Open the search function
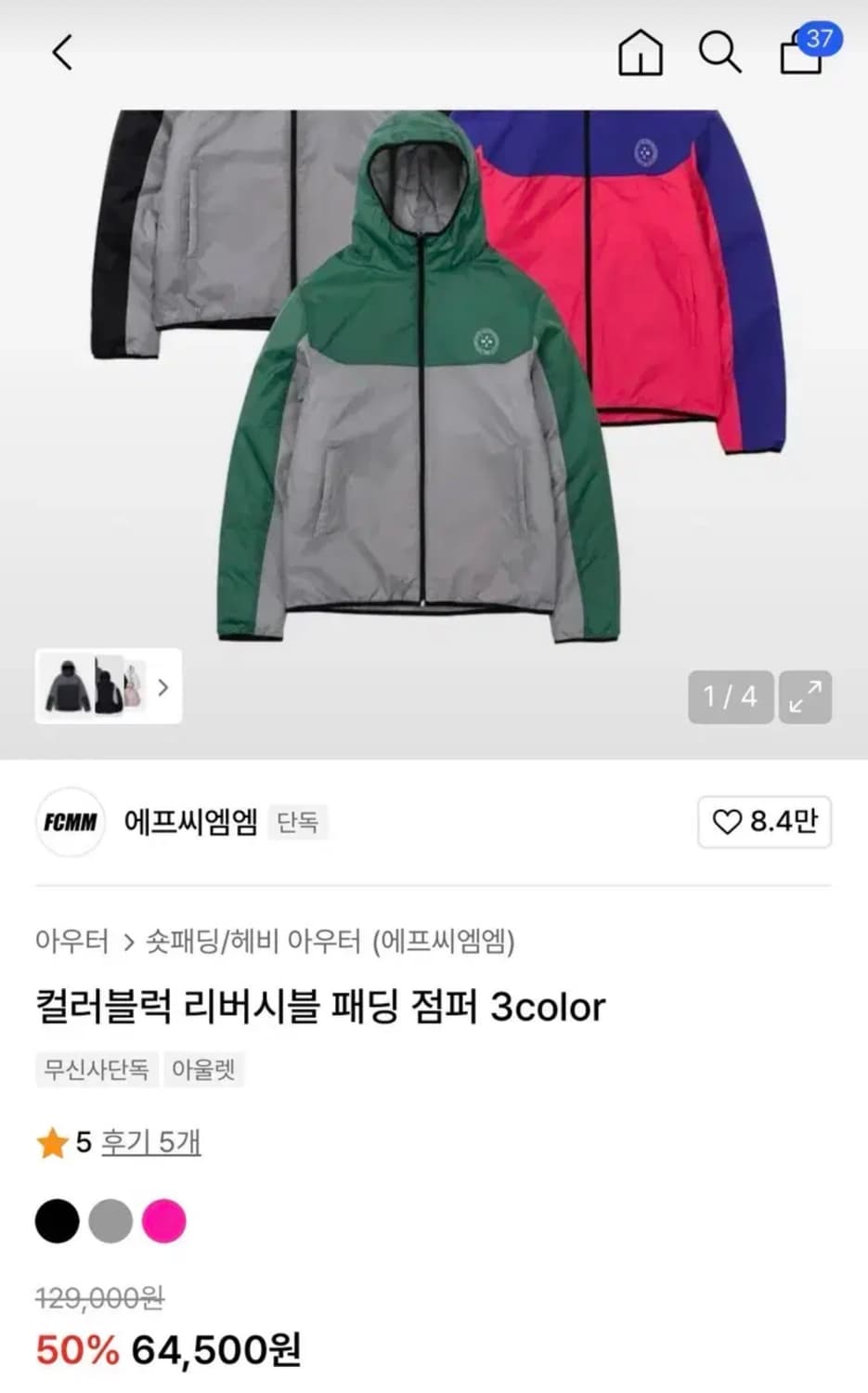Image resolution: width=868 pixels, height=1393 pixels. [x=719, y=54]
